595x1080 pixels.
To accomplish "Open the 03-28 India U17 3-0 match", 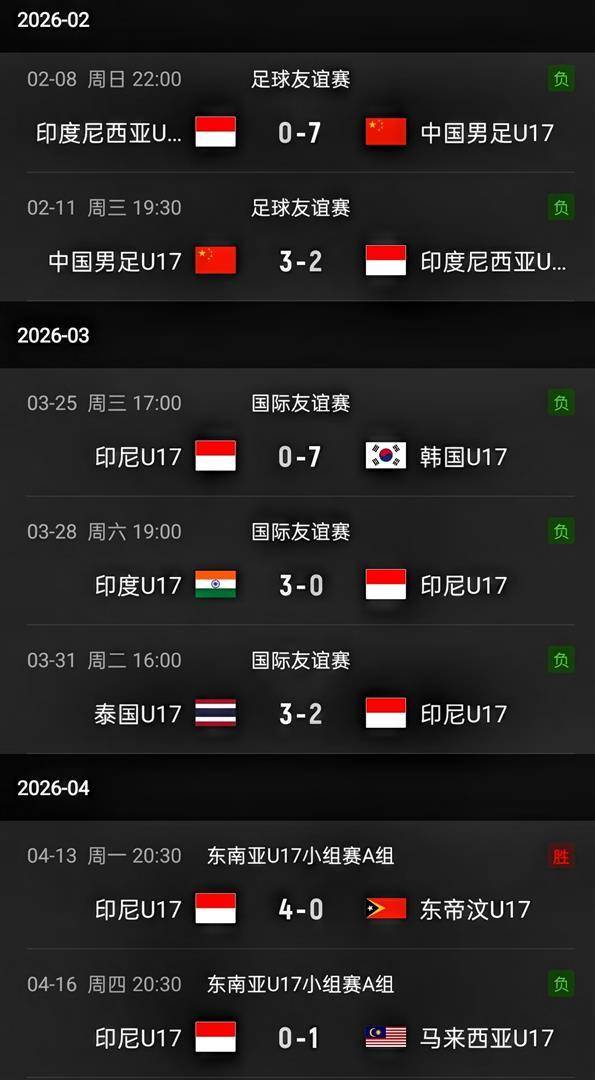I will tap(298, 561).
